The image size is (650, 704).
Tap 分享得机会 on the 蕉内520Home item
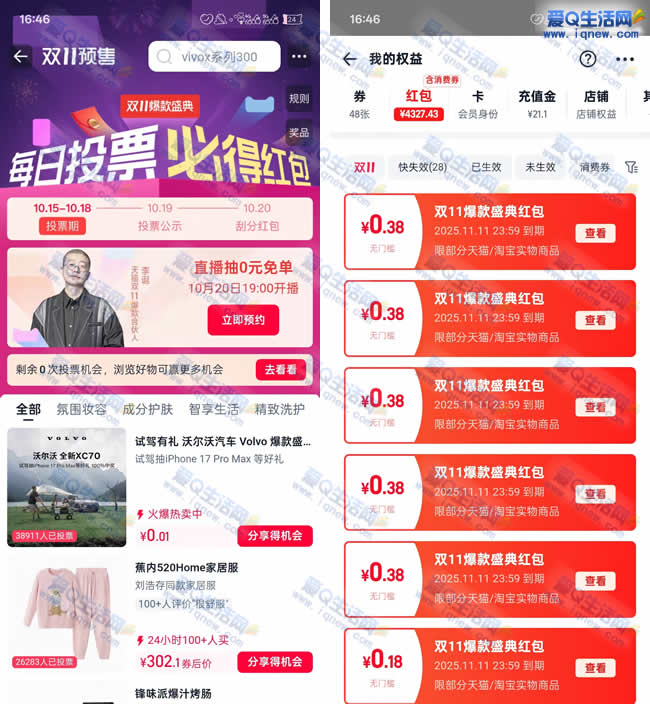pyautogui.click(x=275, y=662)
